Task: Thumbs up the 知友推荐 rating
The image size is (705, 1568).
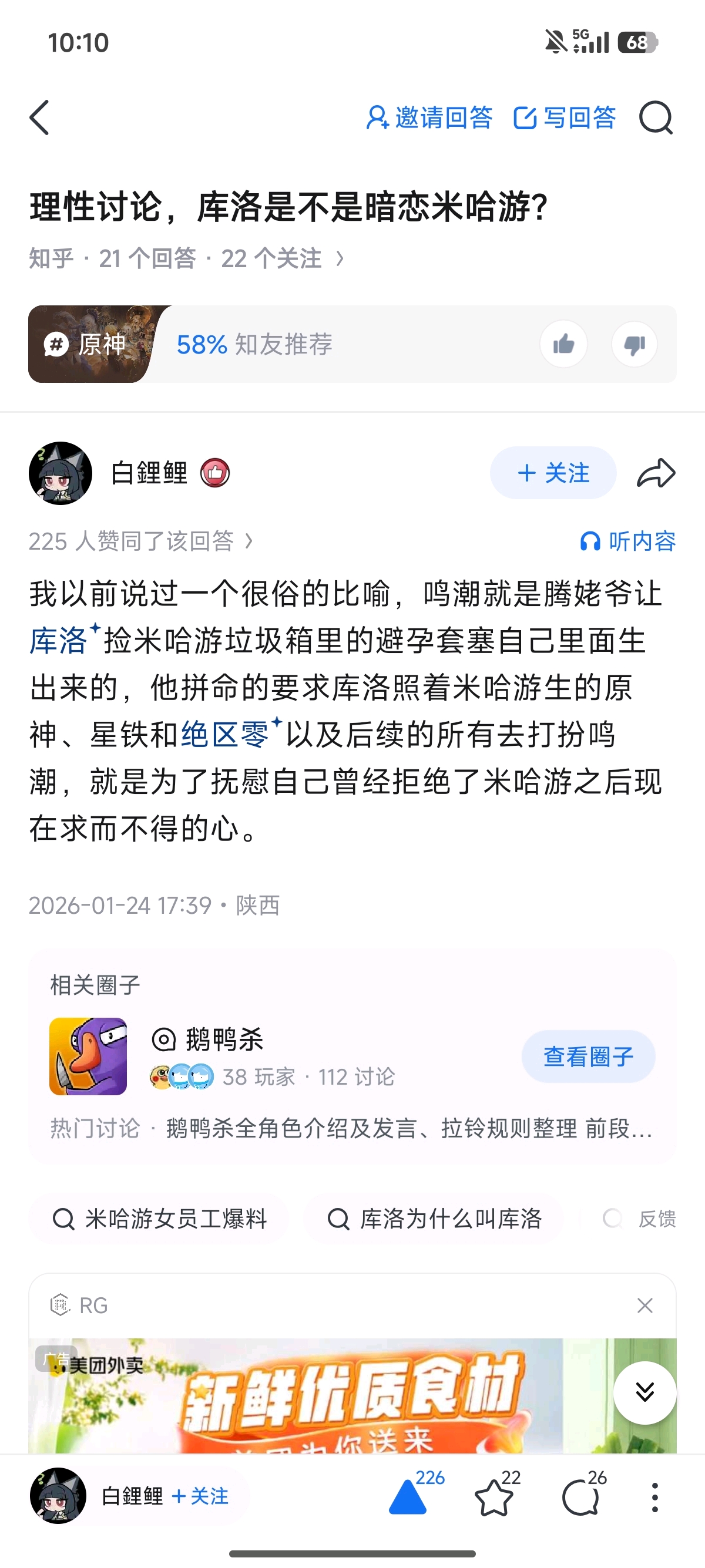Action: [x=563, y=345]
